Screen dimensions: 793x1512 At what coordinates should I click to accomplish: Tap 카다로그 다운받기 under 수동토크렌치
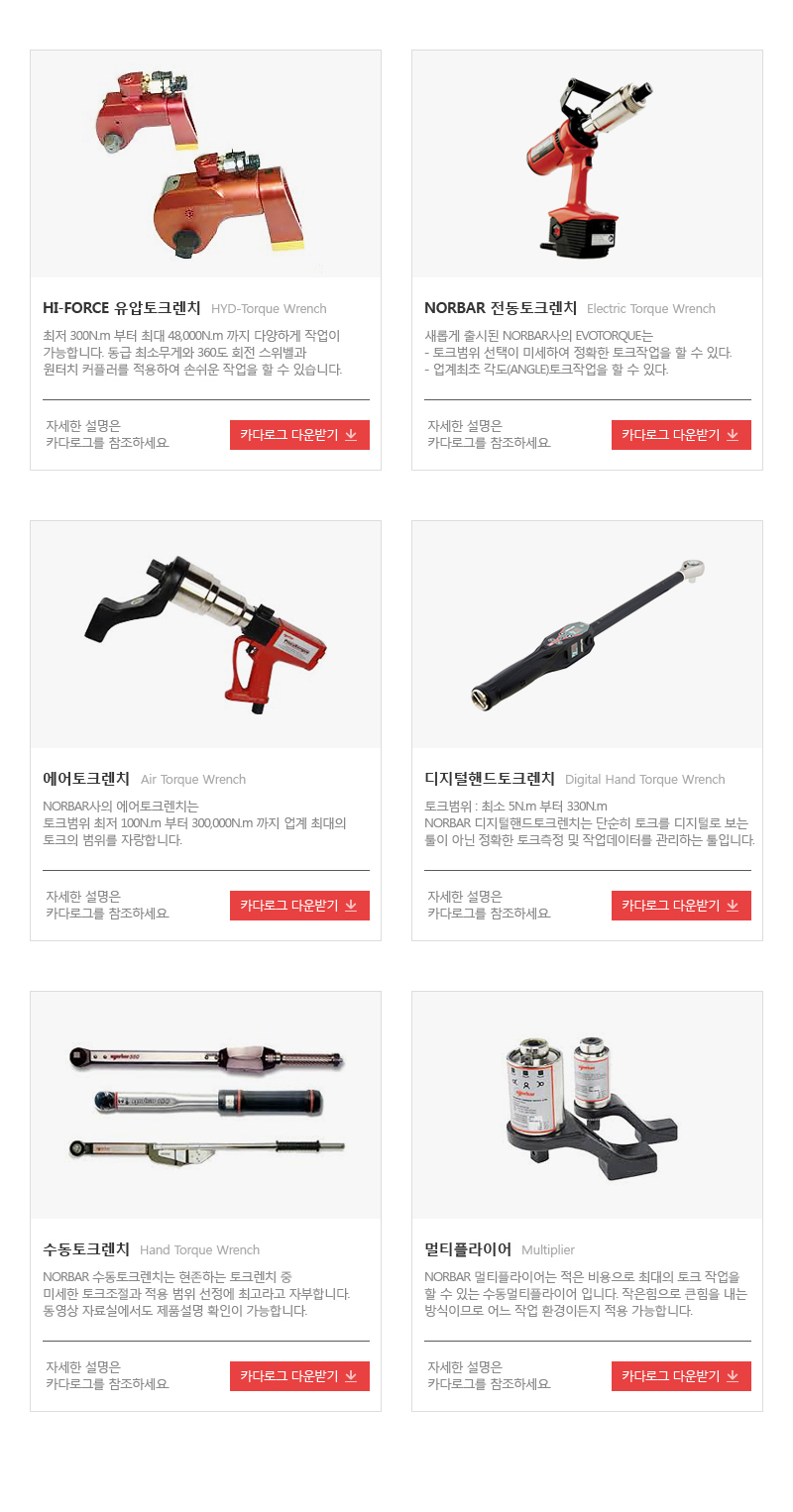pyautogui.click(x=299, y=1376)
